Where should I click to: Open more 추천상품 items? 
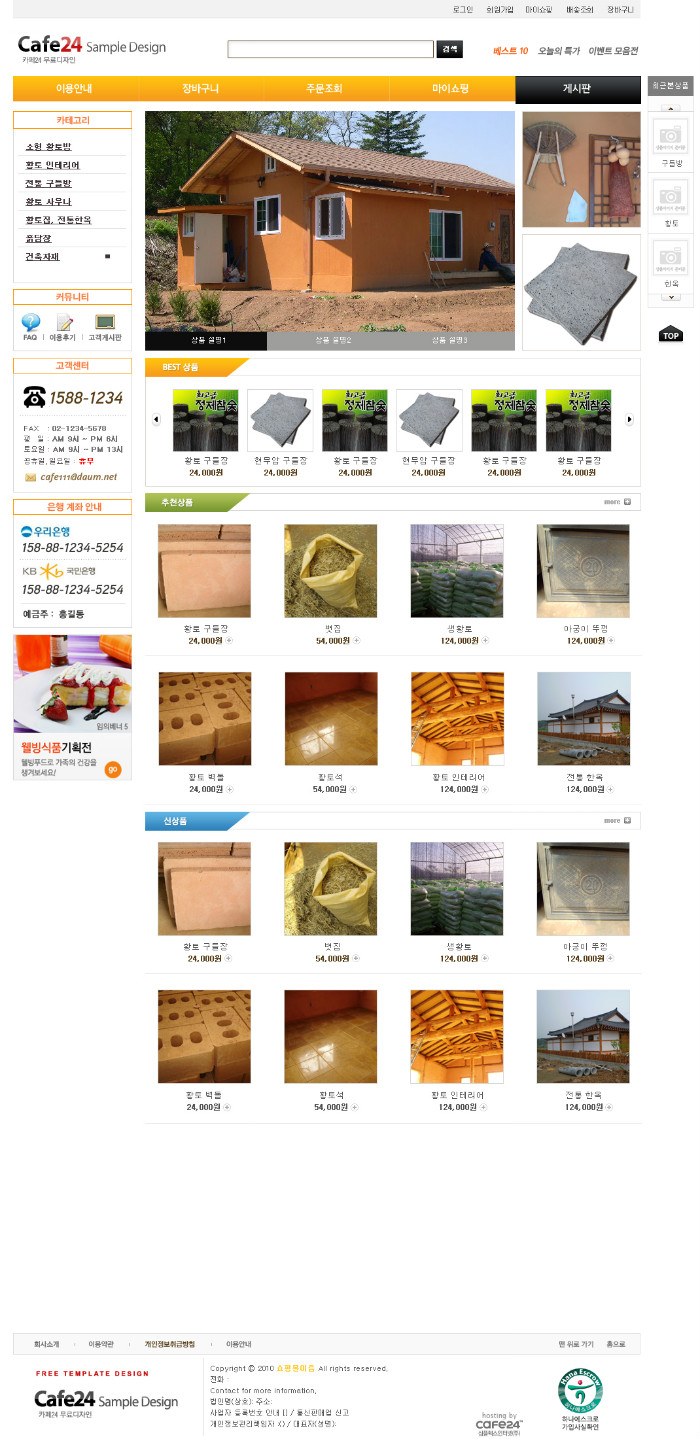tap(617, 502)
